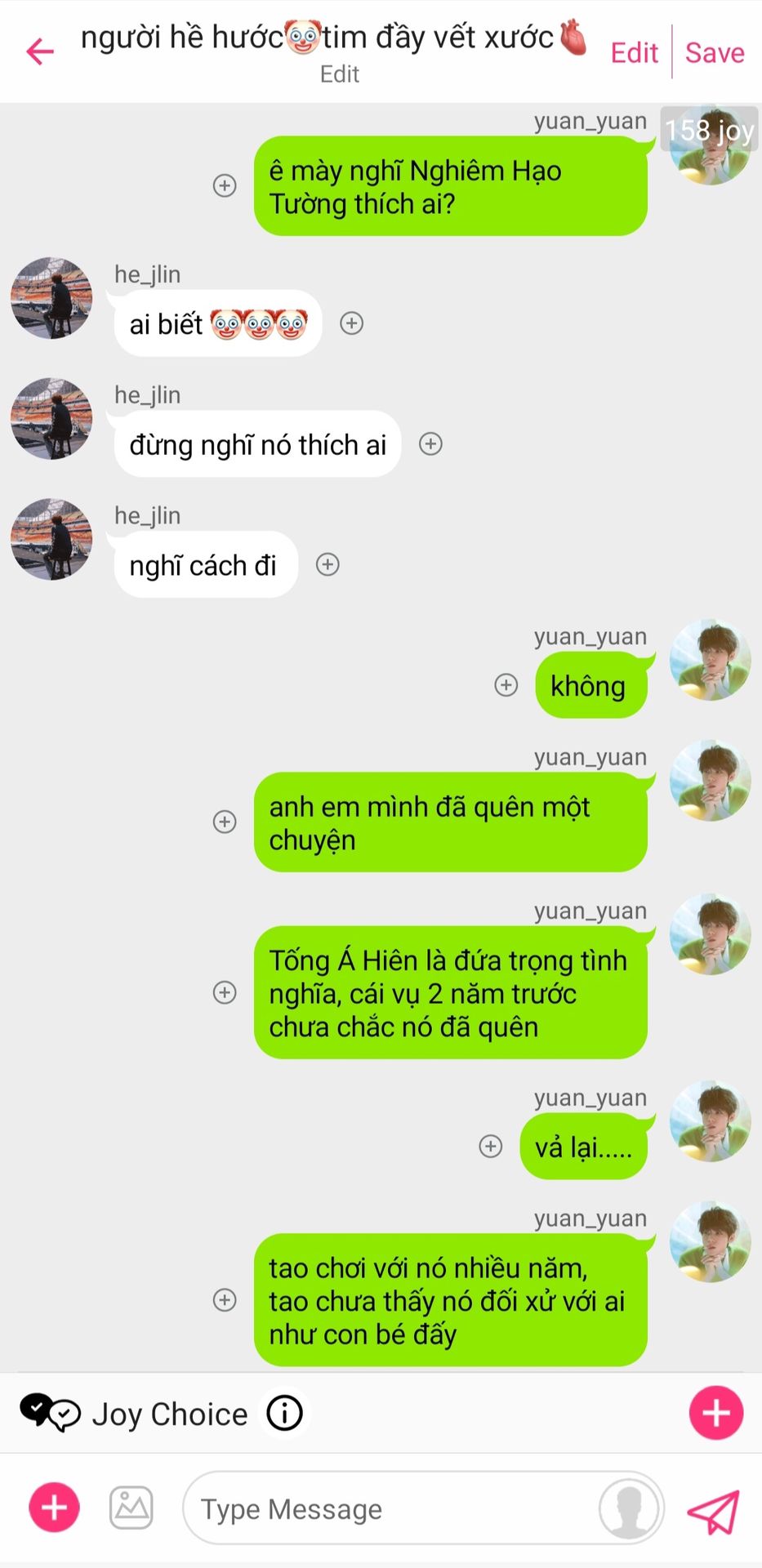Tap plus beside "đừng nghĩ nó thích ai"
Image resolution: width=762 pixels, height=1568 pixels.
[430, 444]
